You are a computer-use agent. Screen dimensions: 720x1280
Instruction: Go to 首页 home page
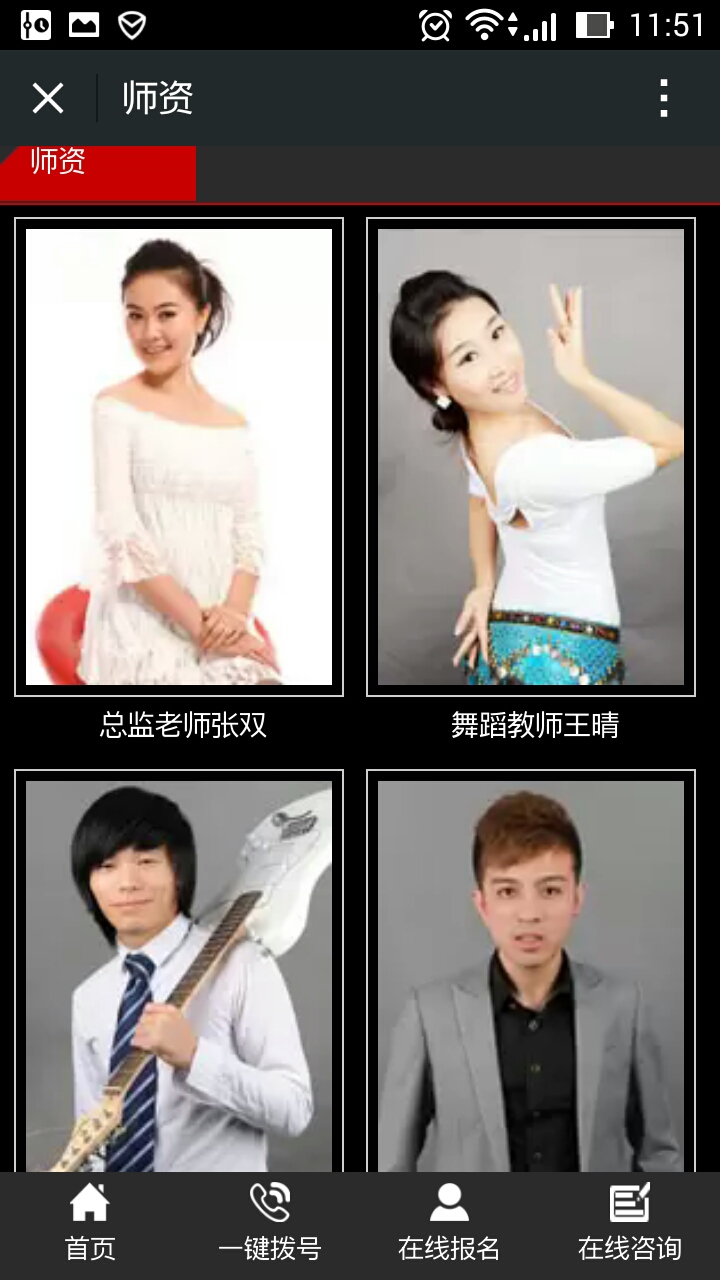click(x=90, y=1224)
